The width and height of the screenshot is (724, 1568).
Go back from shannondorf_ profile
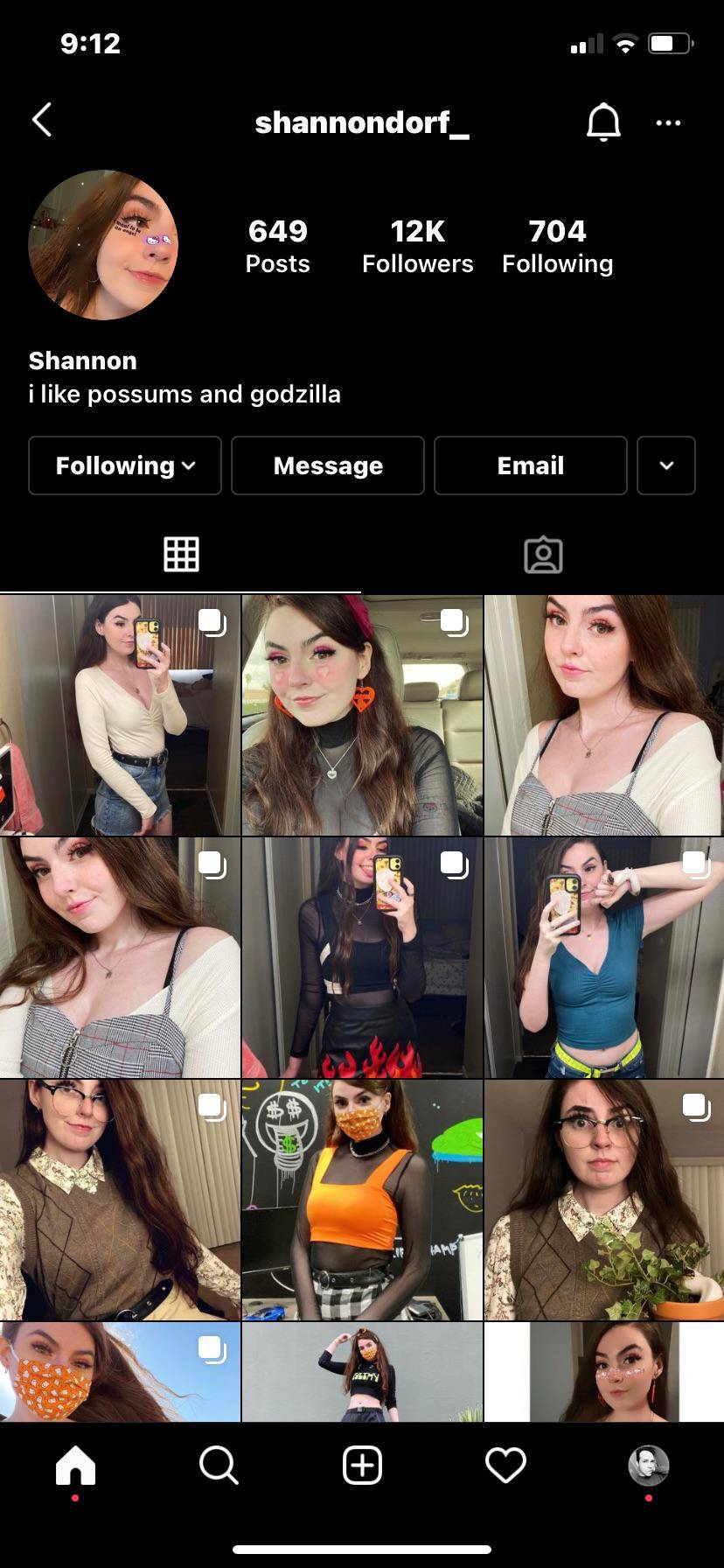click(42, 121)
